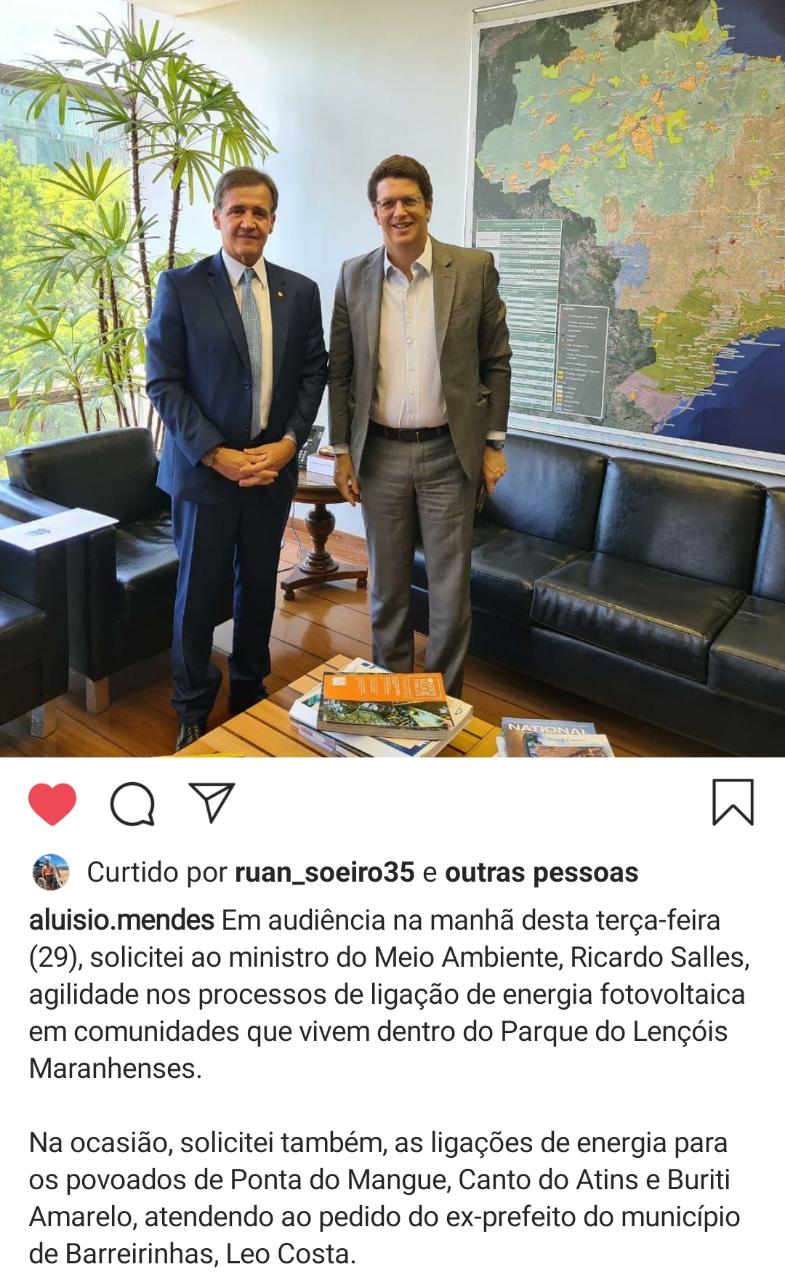
Task: Open ruan_soeiro35's profile from the likes line
Action: [324, 872]
